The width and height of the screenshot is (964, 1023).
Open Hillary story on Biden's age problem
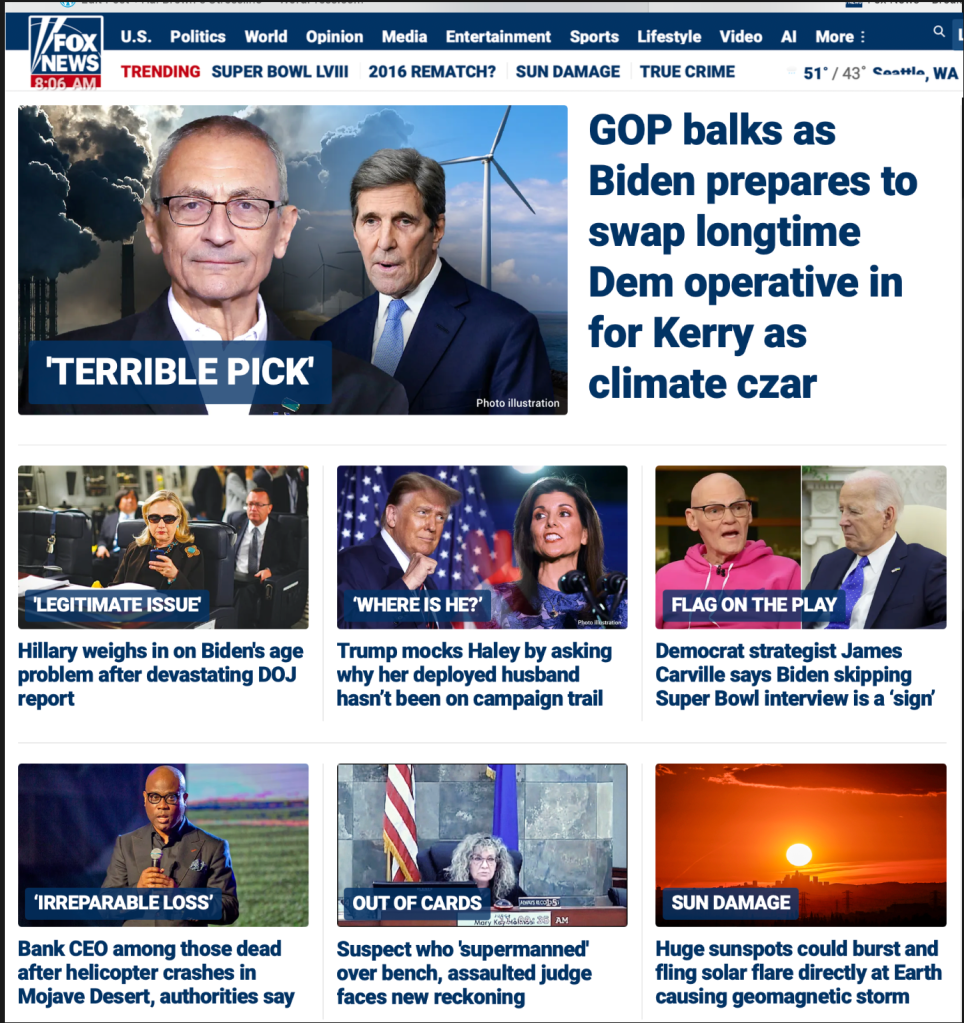coord(160,674)
